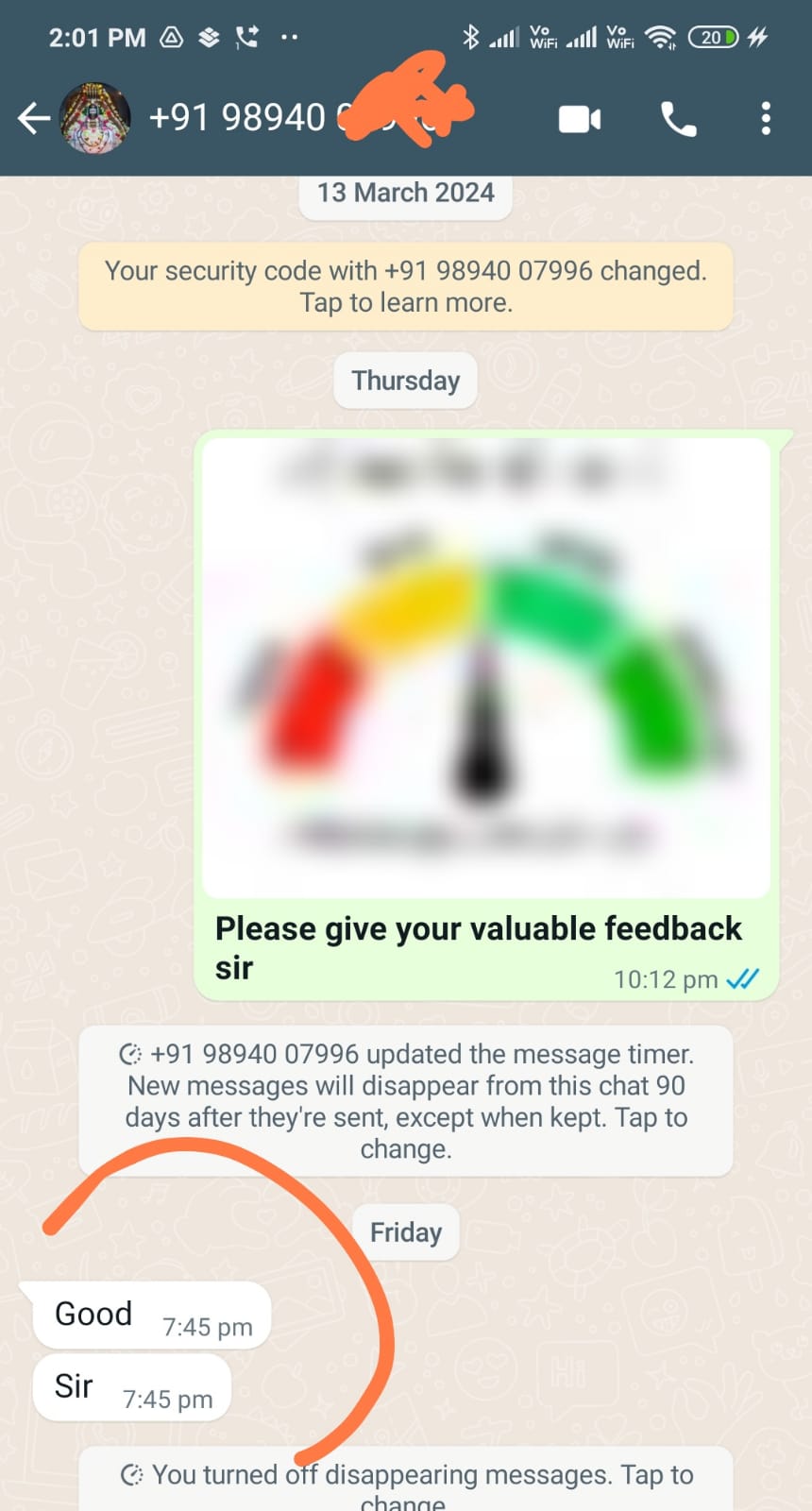Tap the security code changed notice
This screenshot has width=812, height=1511.
406,286
